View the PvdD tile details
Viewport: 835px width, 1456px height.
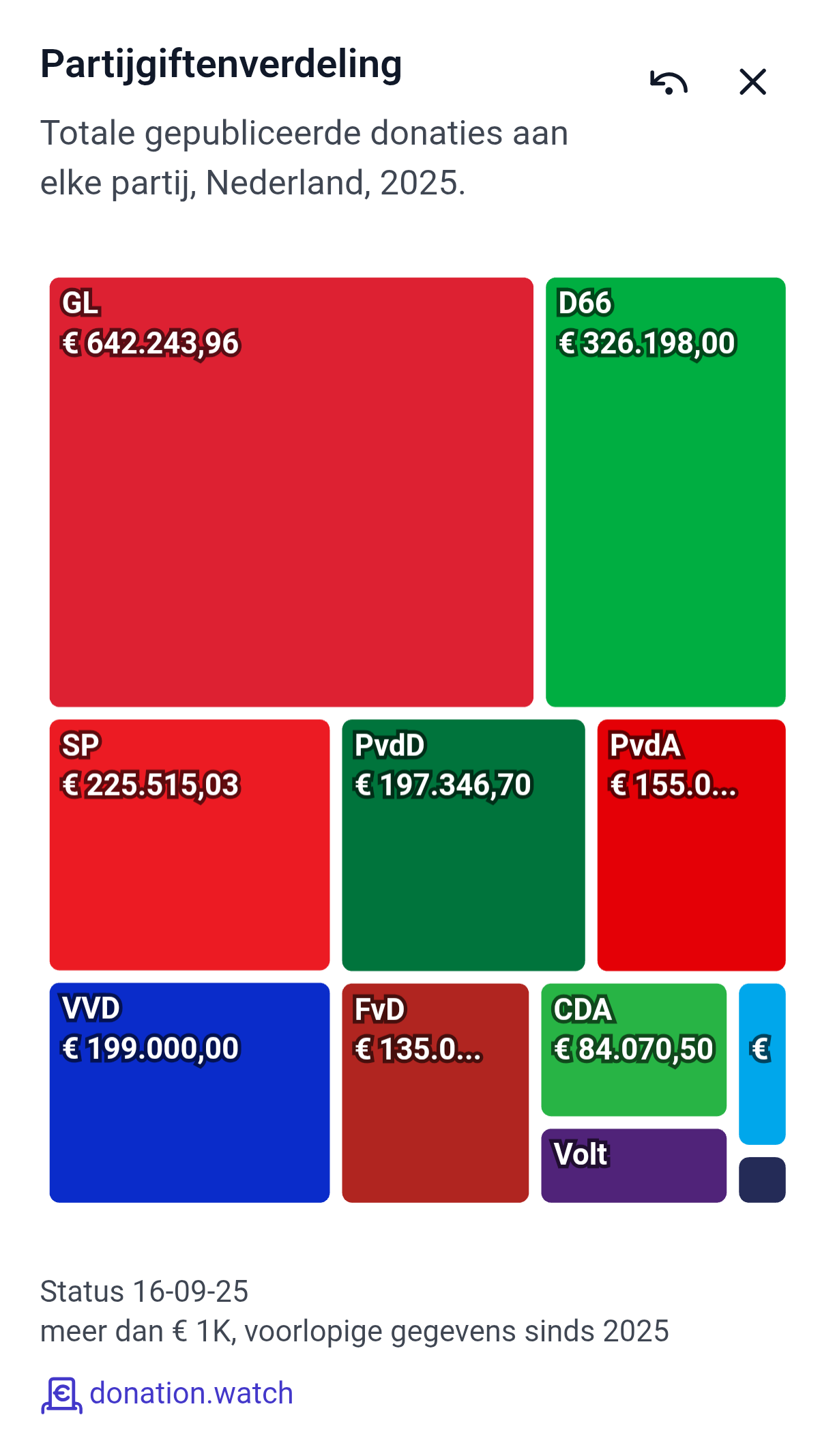(463, 845)
